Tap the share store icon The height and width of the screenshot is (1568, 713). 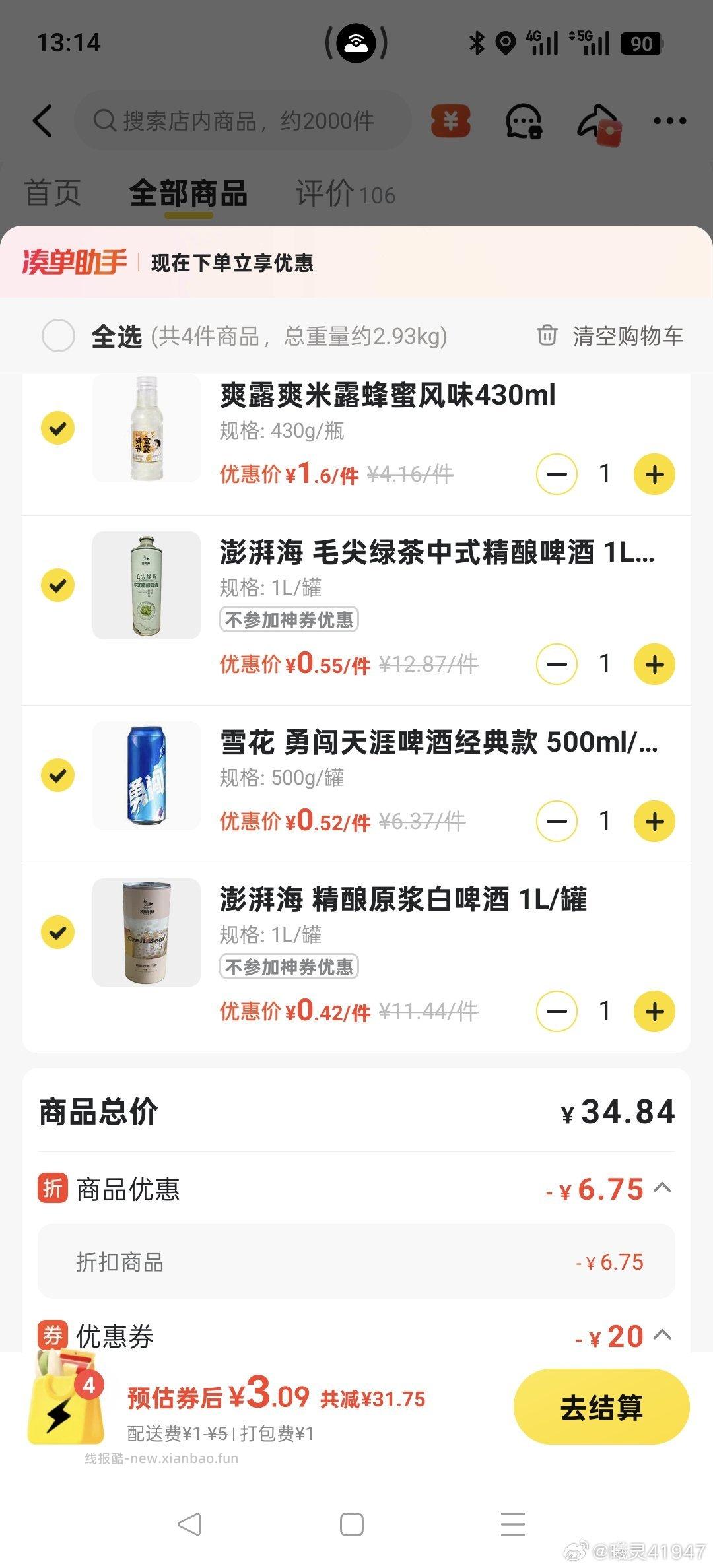coord(599,121)
